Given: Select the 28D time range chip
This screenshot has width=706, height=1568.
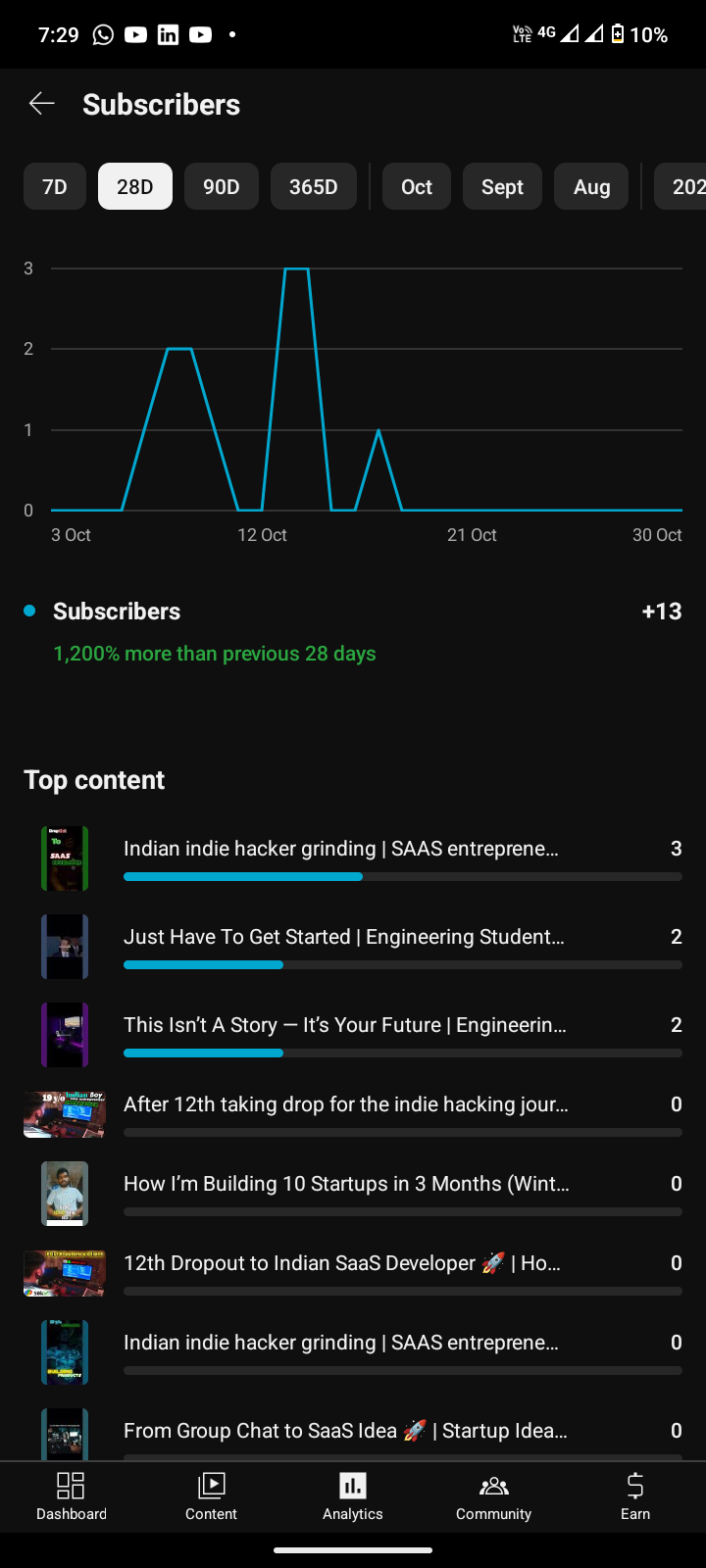Looking at the screenshot, I should coord(135,186).
